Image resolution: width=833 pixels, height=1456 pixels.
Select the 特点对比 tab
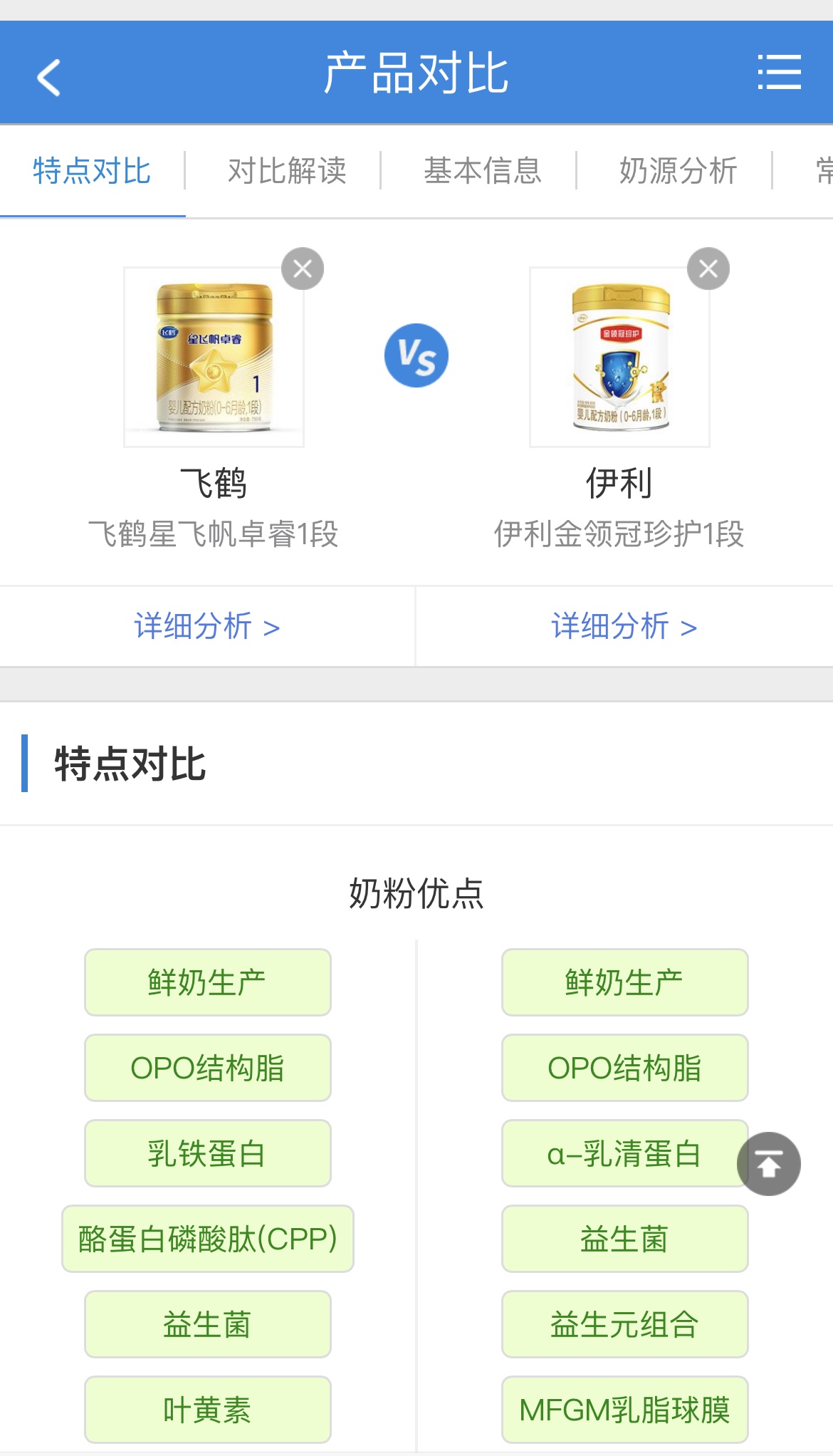pos(92,171)
